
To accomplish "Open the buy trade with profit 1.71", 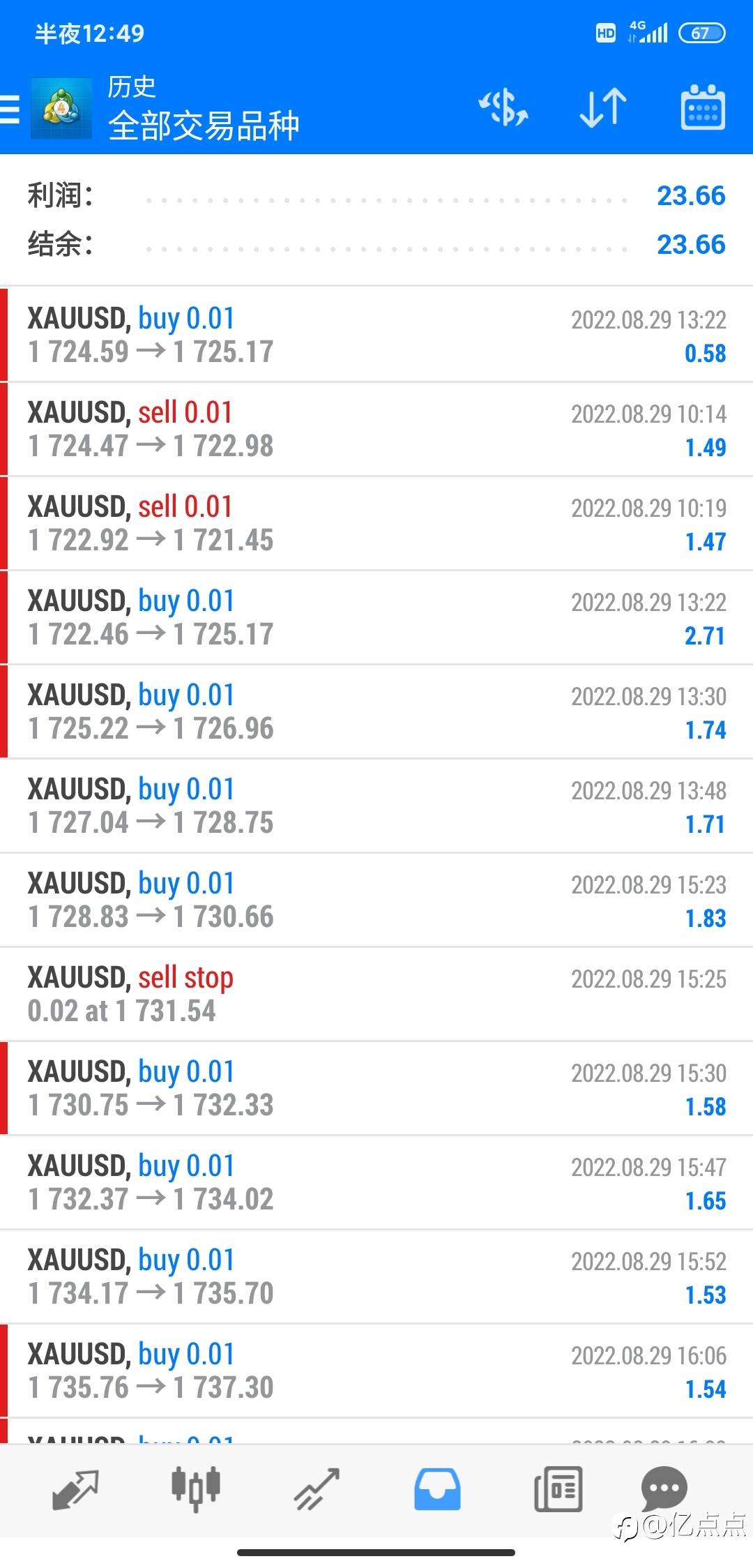I will point(376,806).
